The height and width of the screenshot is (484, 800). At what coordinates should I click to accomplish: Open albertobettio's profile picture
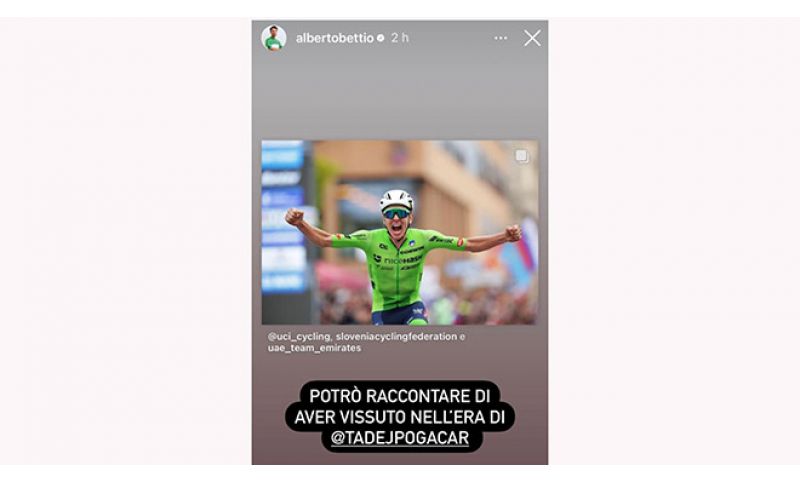coord(273,38)
